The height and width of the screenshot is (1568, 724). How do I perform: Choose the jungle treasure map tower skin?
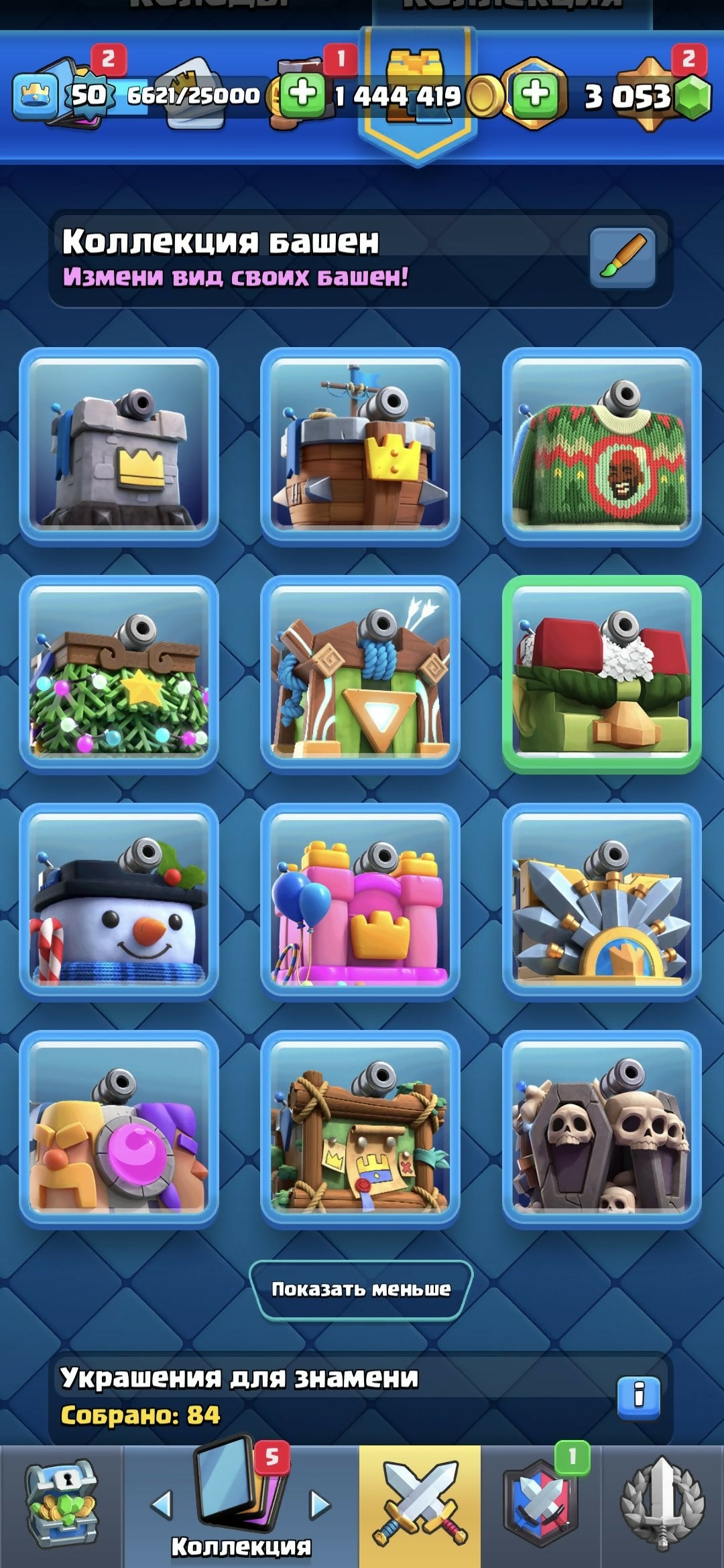pos(360,1129)
